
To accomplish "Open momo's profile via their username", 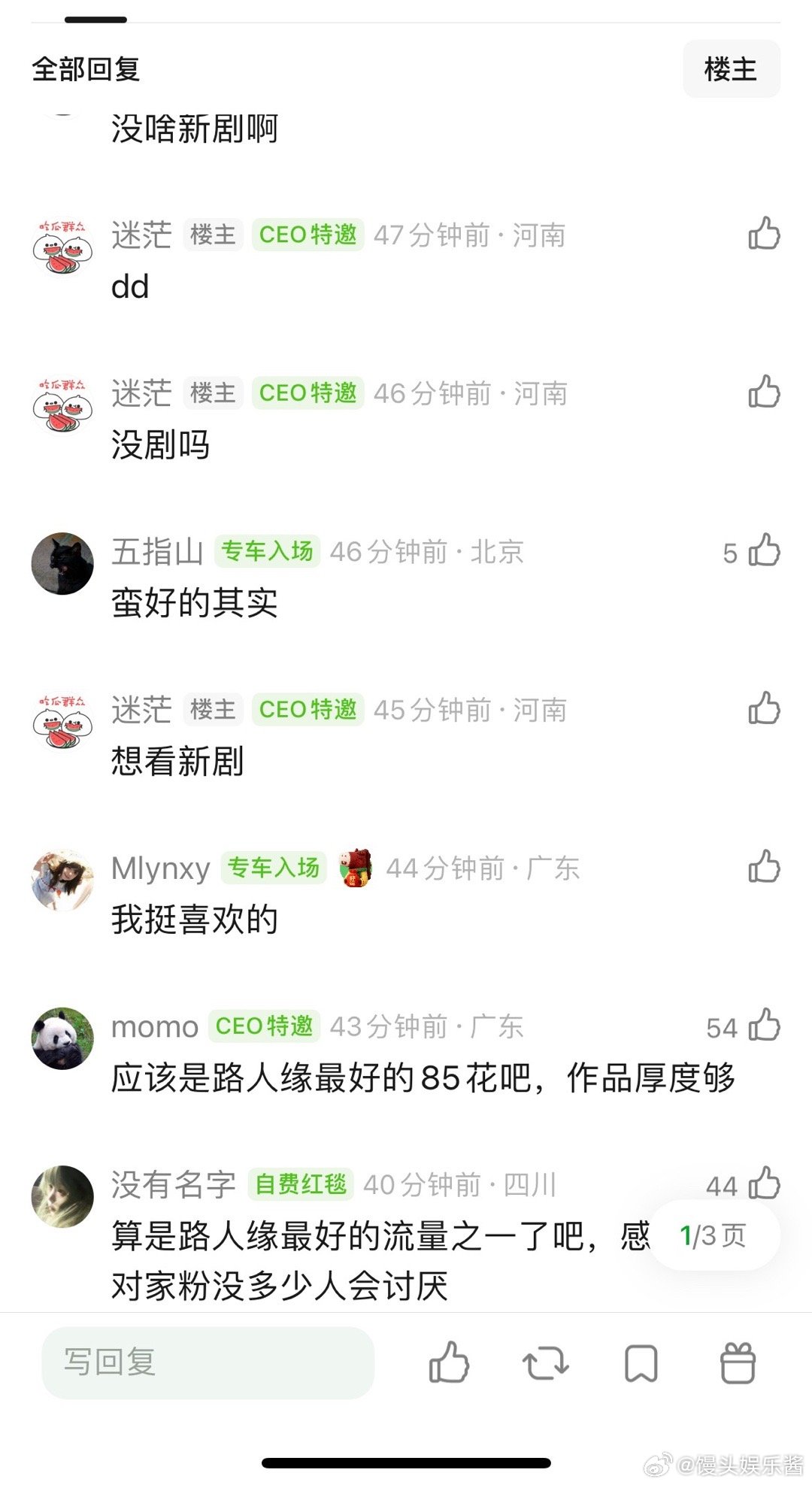I will tap(154, 1025).
